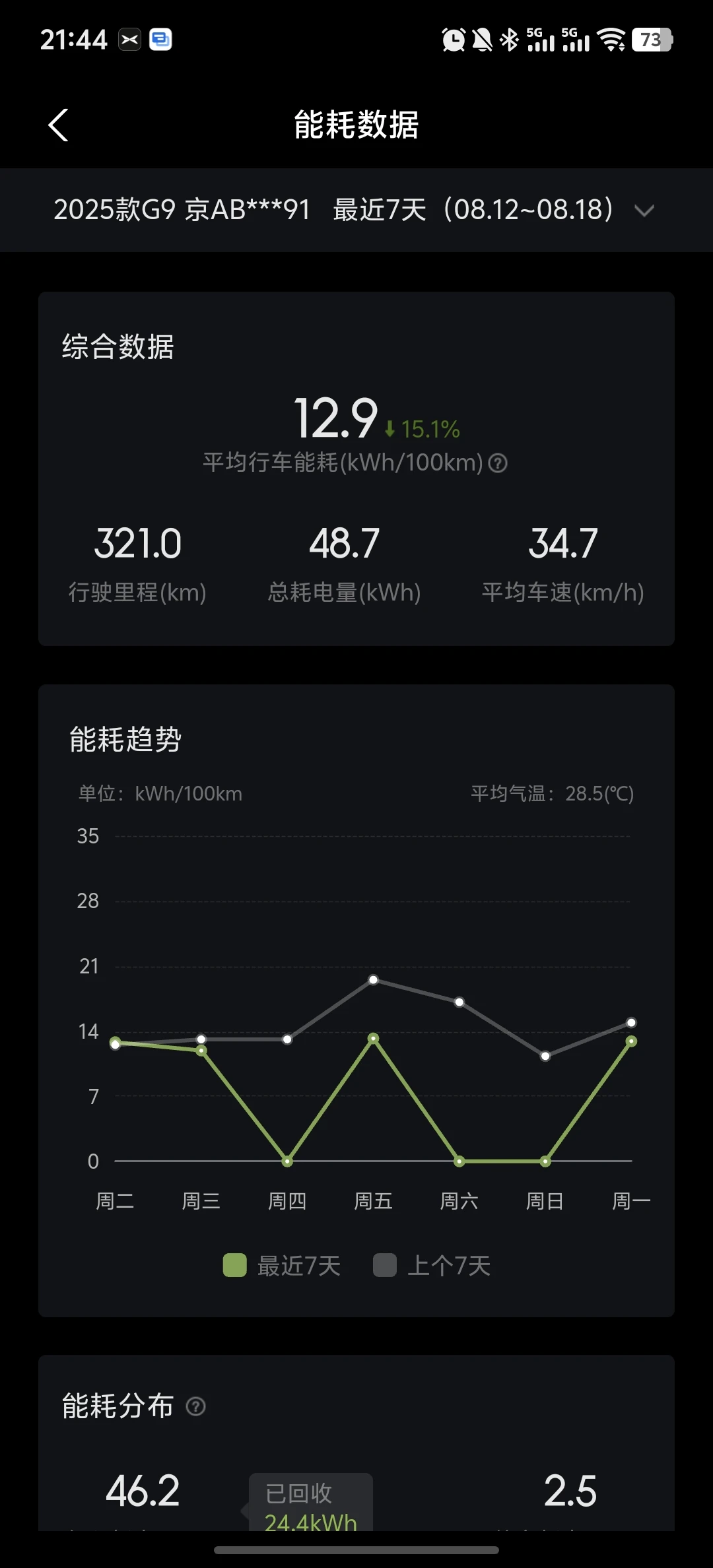This screenshot has height=1568, width=713.
Task: Toggle the 上个7天 legend series
Action: [432, 1265]
